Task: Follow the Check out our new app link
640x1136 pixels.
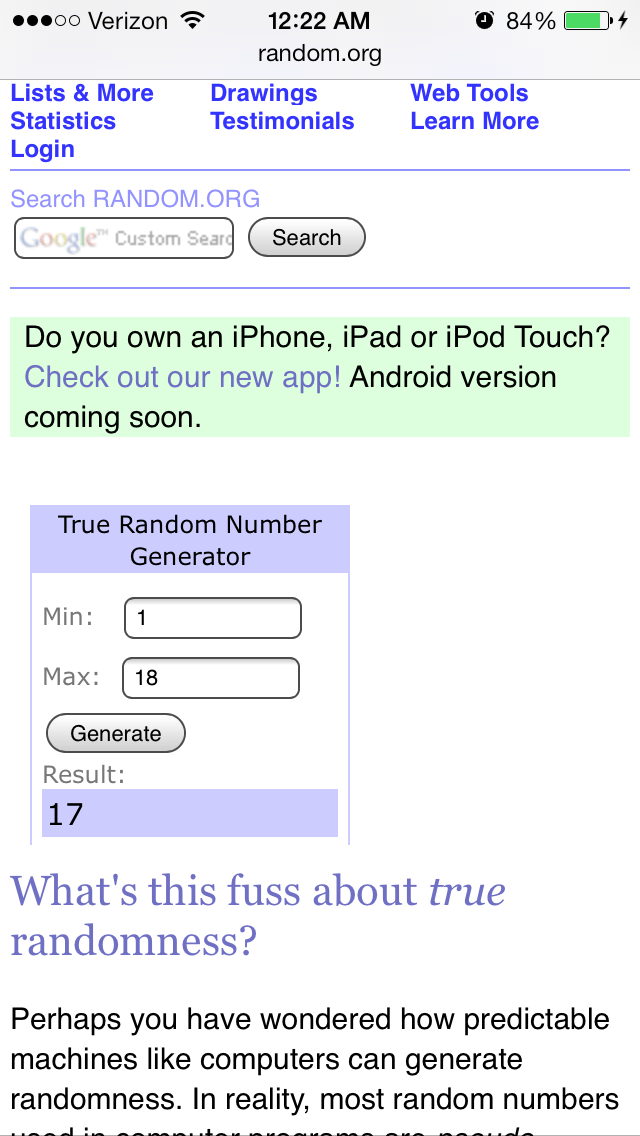Action: 182,377
